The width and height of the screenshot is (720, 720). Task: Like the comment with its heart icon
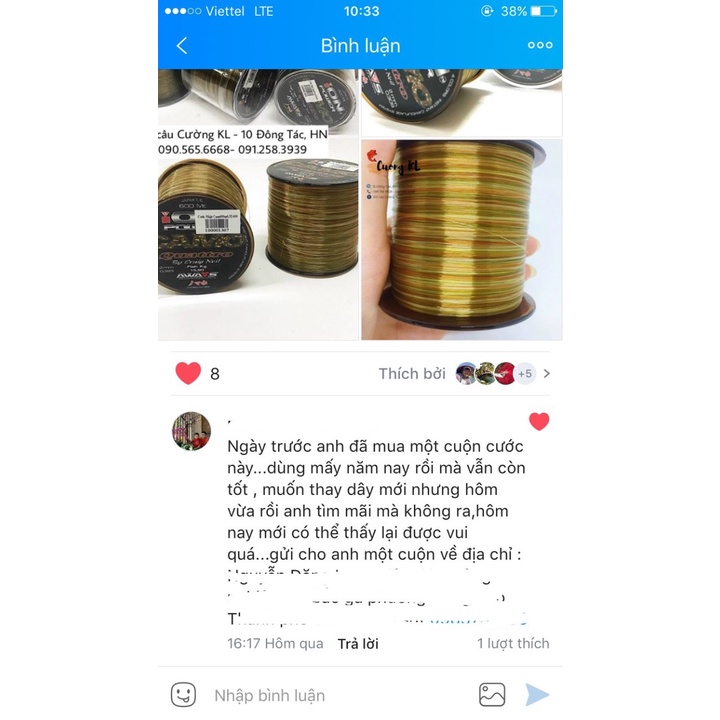click(539, 421)
